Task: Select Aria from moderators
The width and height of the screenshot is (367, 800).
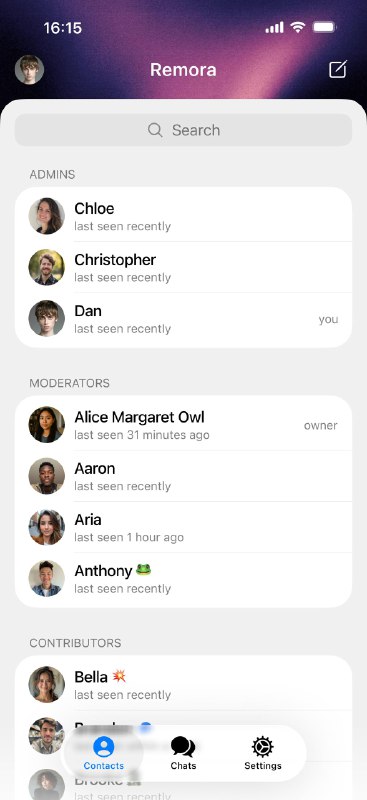Action: point(183,527)
